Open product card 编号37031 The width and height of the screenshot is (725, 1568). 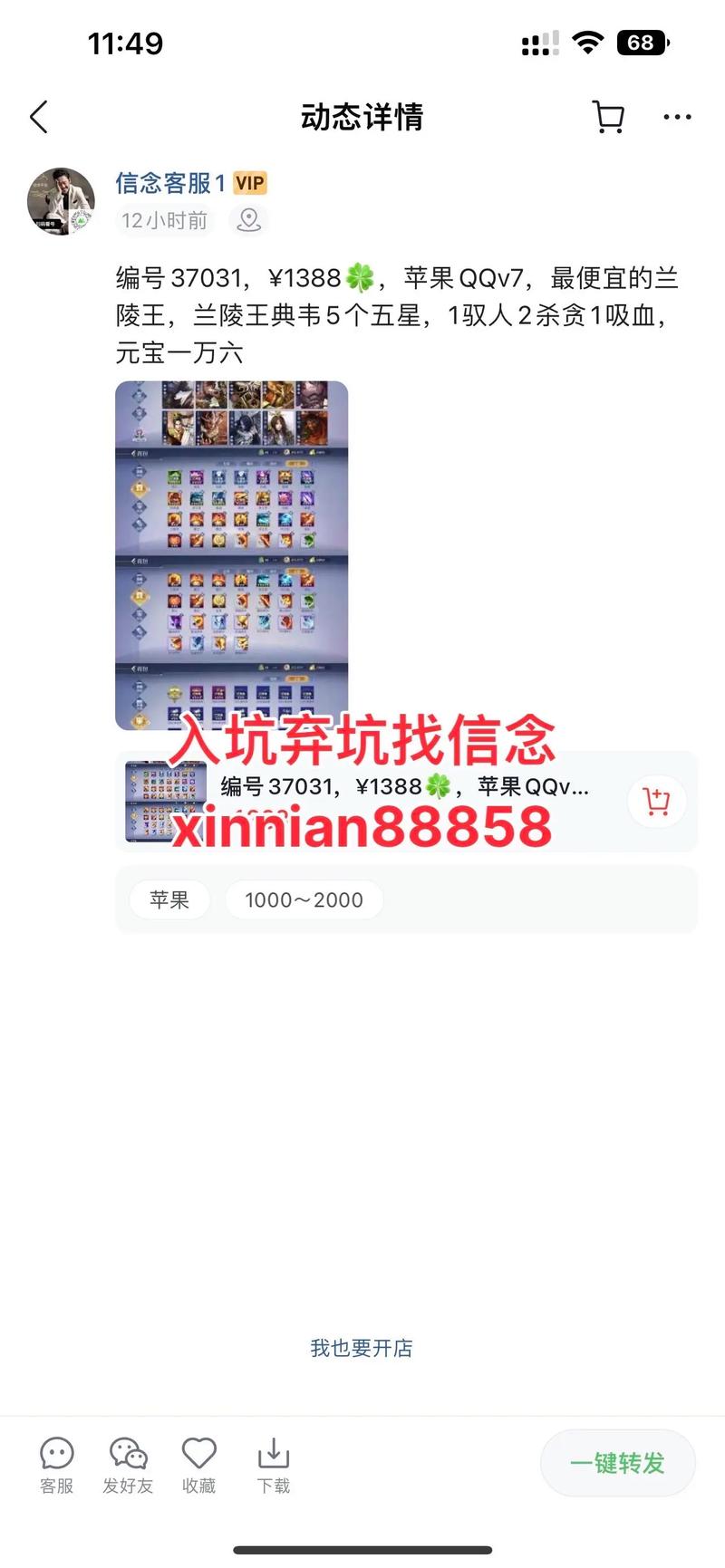[x=381, y=801]
